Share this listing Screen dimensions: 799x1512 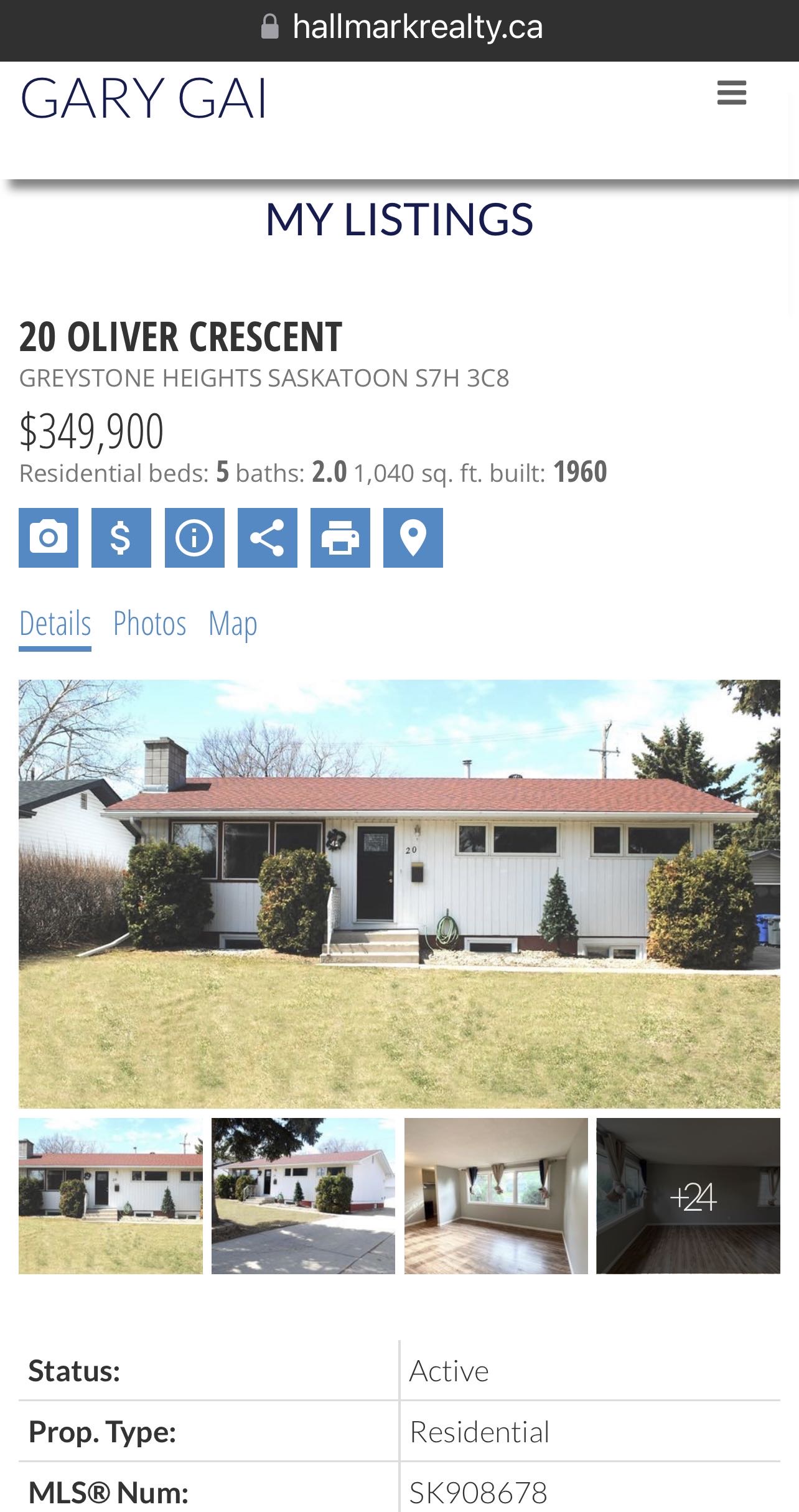267,537
